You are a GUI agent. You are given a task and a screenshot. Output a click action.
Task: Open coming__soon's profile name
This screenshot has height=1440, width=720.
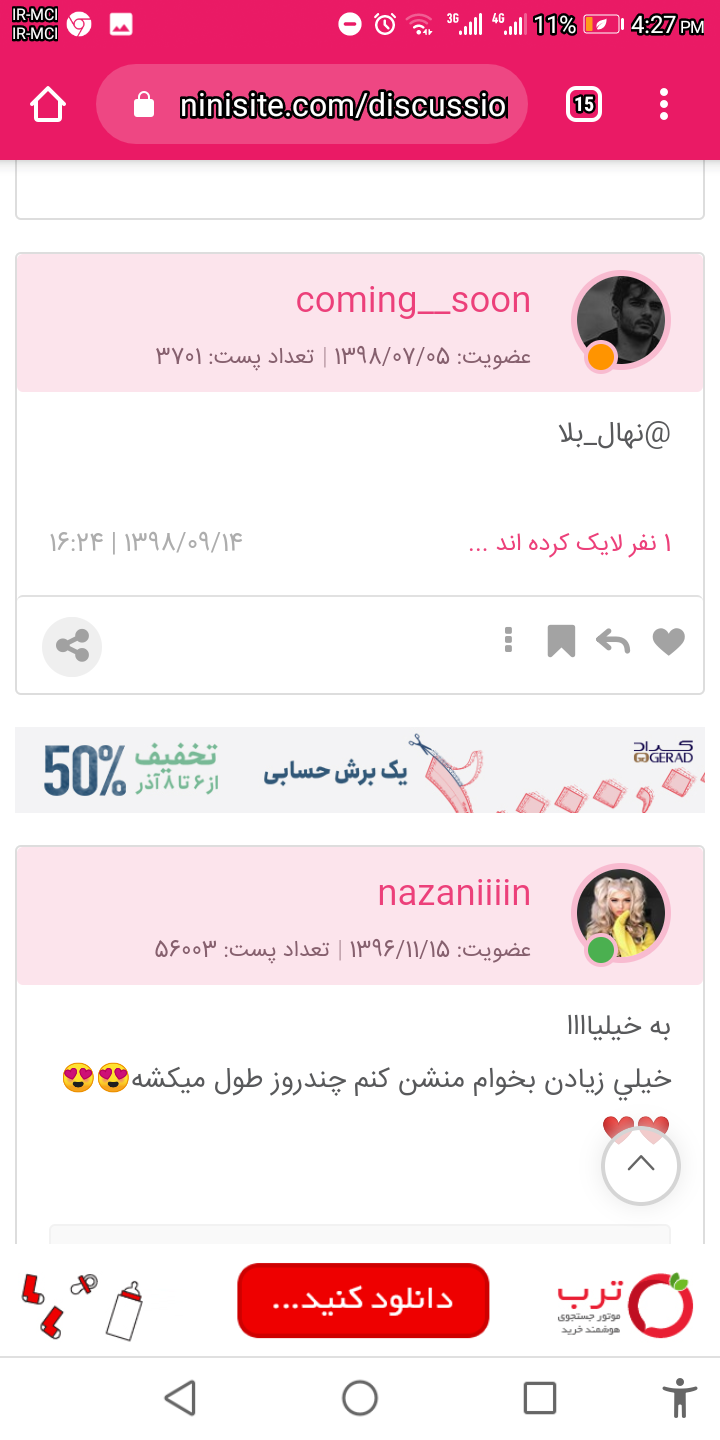[413, 300]
